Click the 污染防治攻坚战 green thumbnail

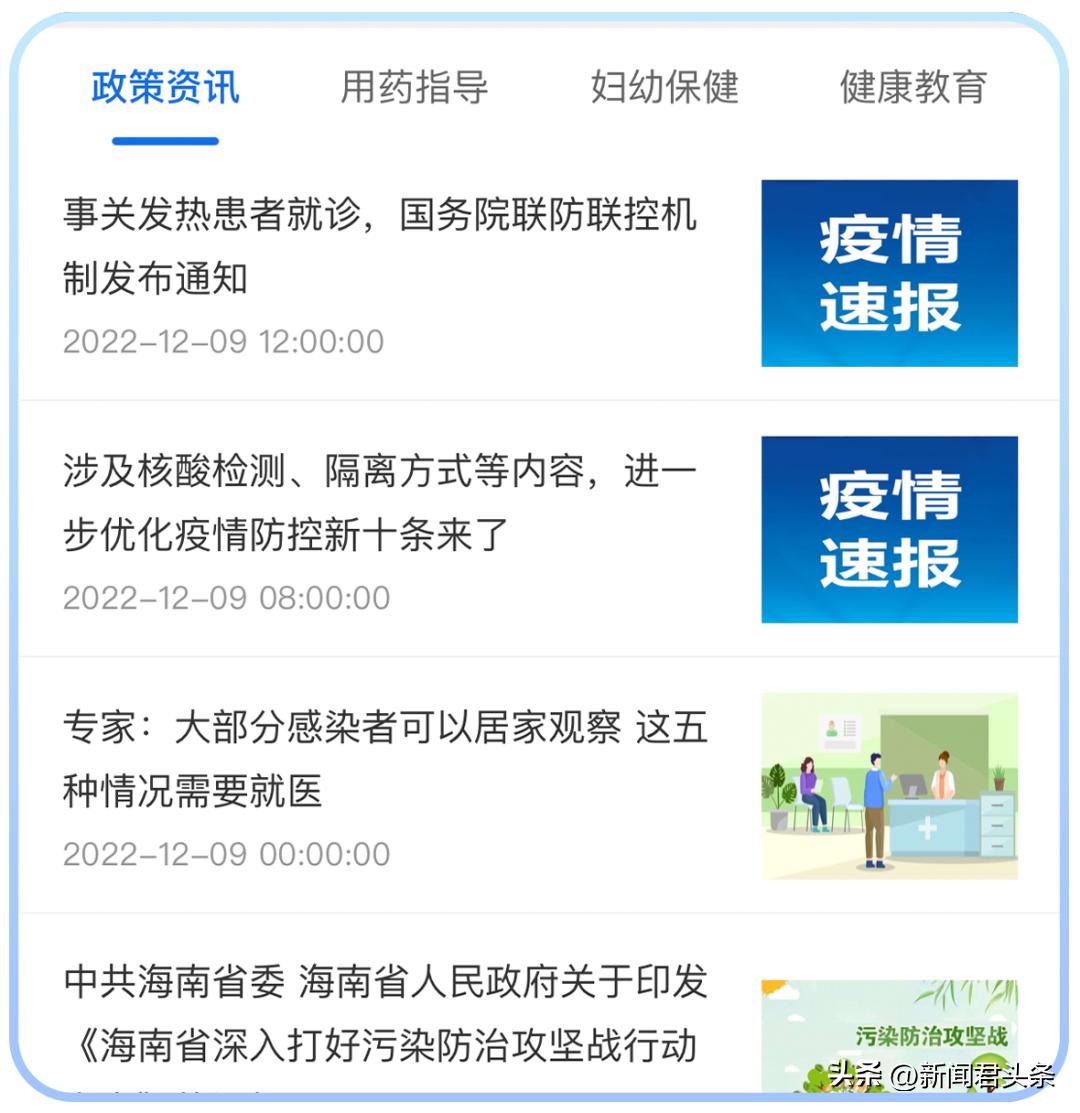[x=888, y=1035]
